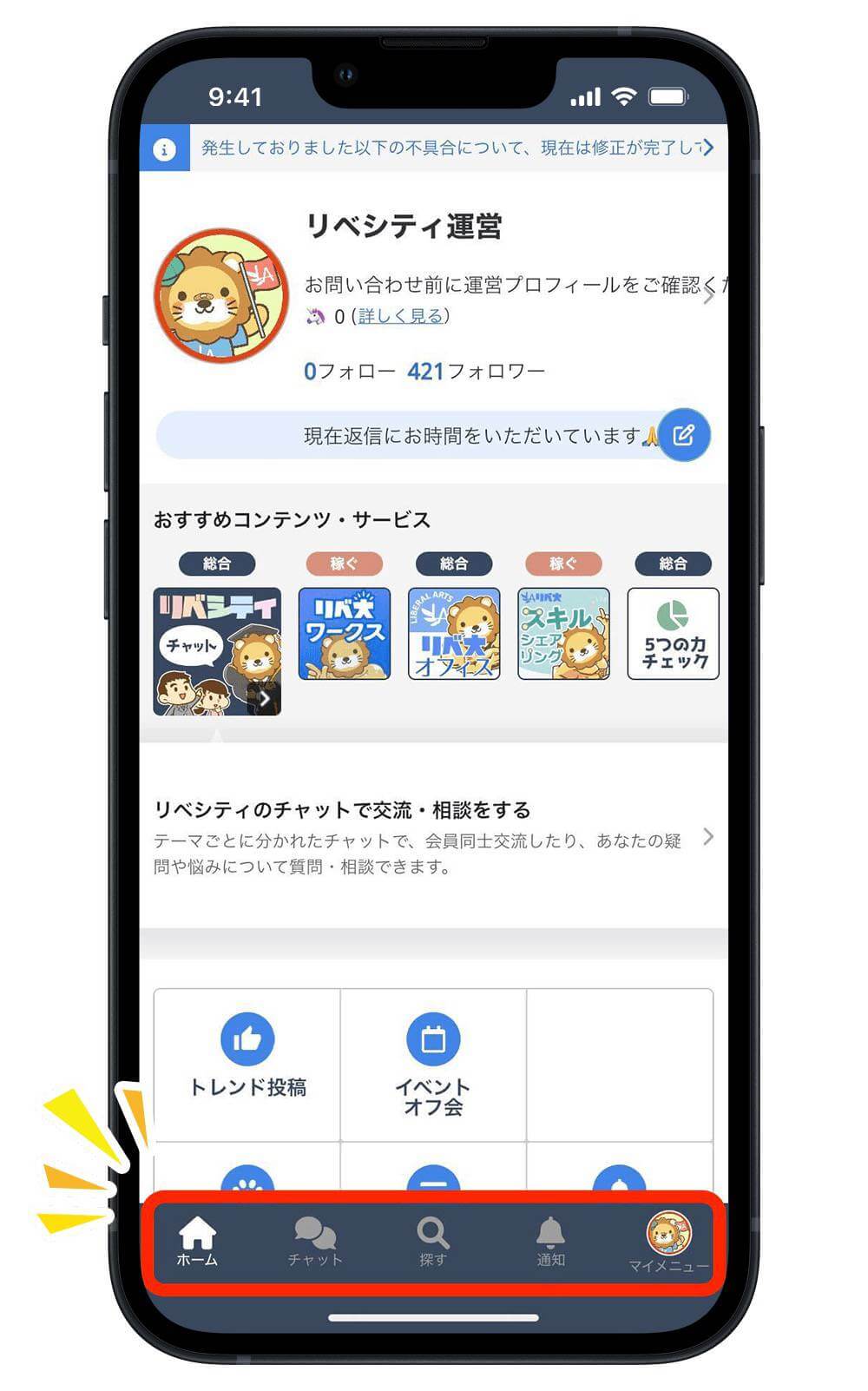Open イベント オフ会

click(433, 1064)
